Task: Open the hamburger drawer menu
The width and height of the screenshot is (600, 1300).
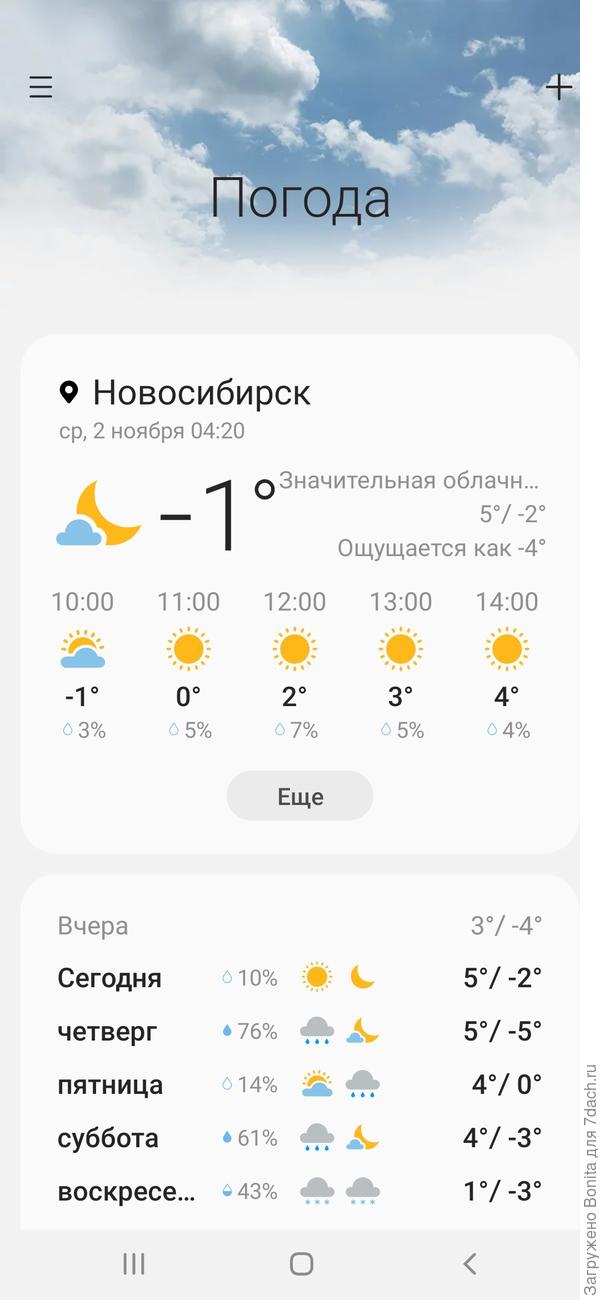Action: click(40, 88)
